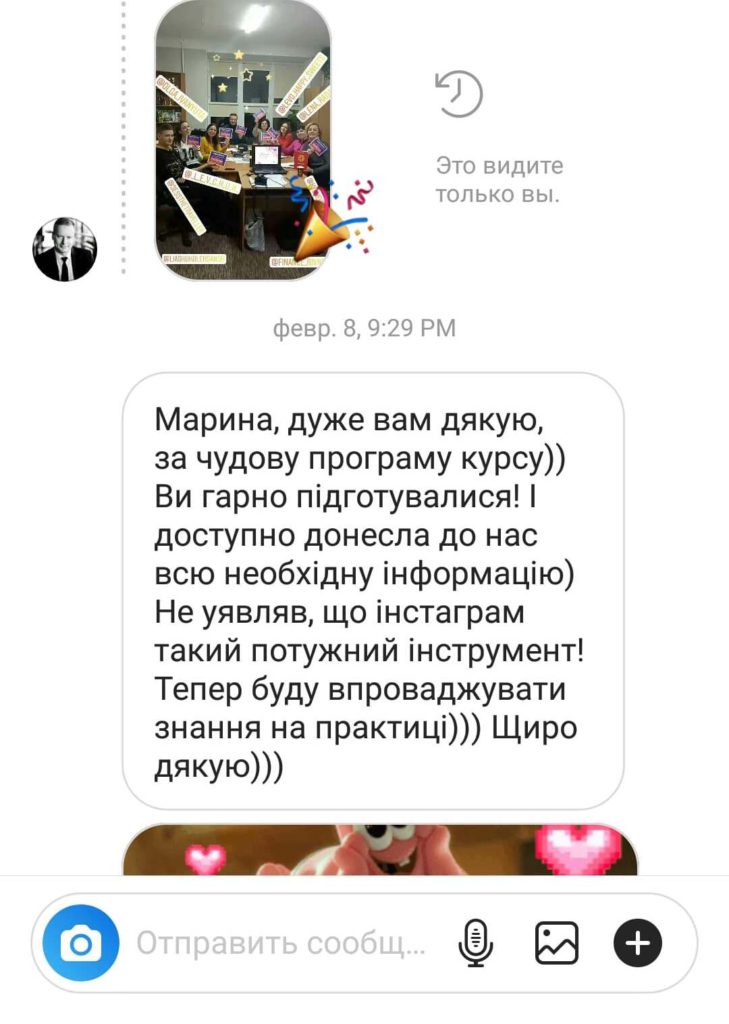Open the plus attachments menu
Image resolution: width=729 pixels, height=1024 pixels.
coord(637,942)
